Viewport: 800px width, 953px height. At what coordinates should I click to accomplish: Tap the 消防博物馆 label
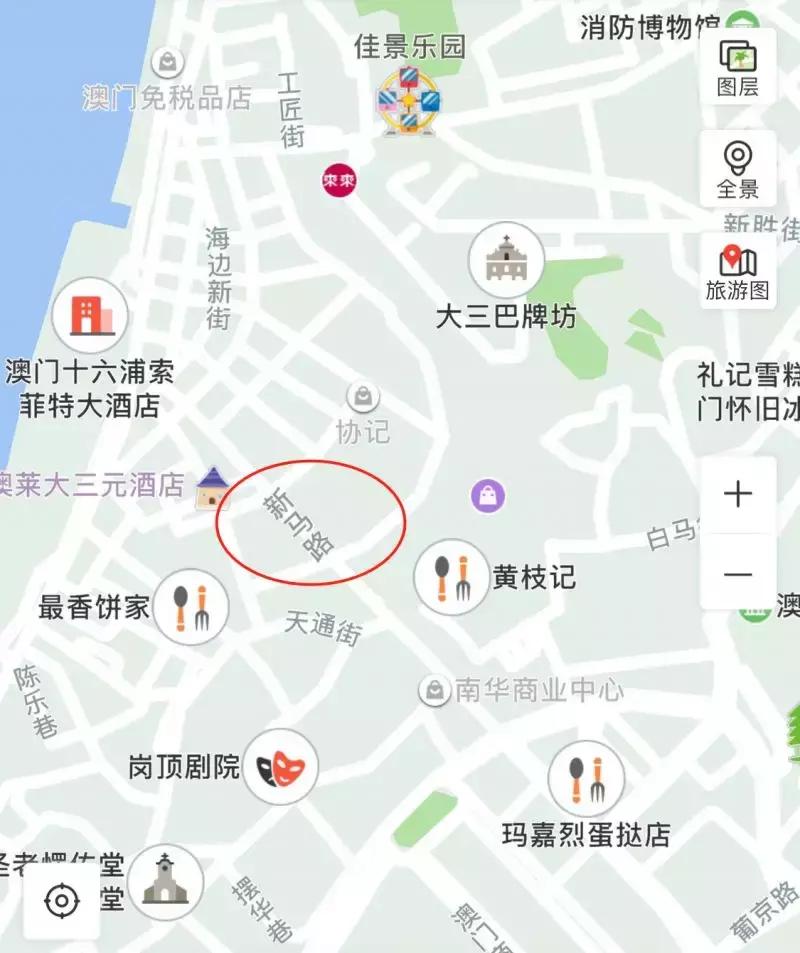click(643, 25)
